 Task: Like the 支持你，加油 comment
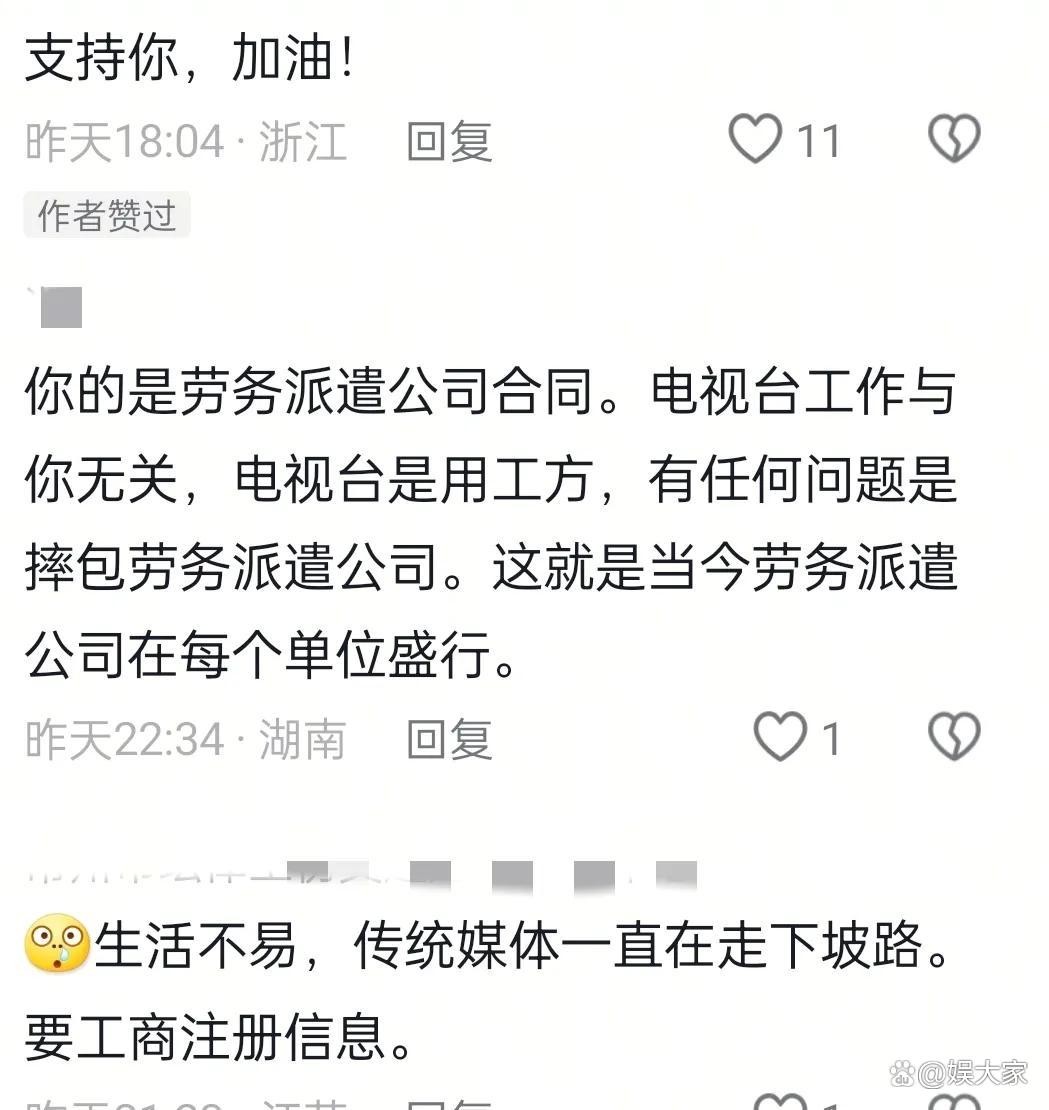pyautogui.click(x=755, y=139)
